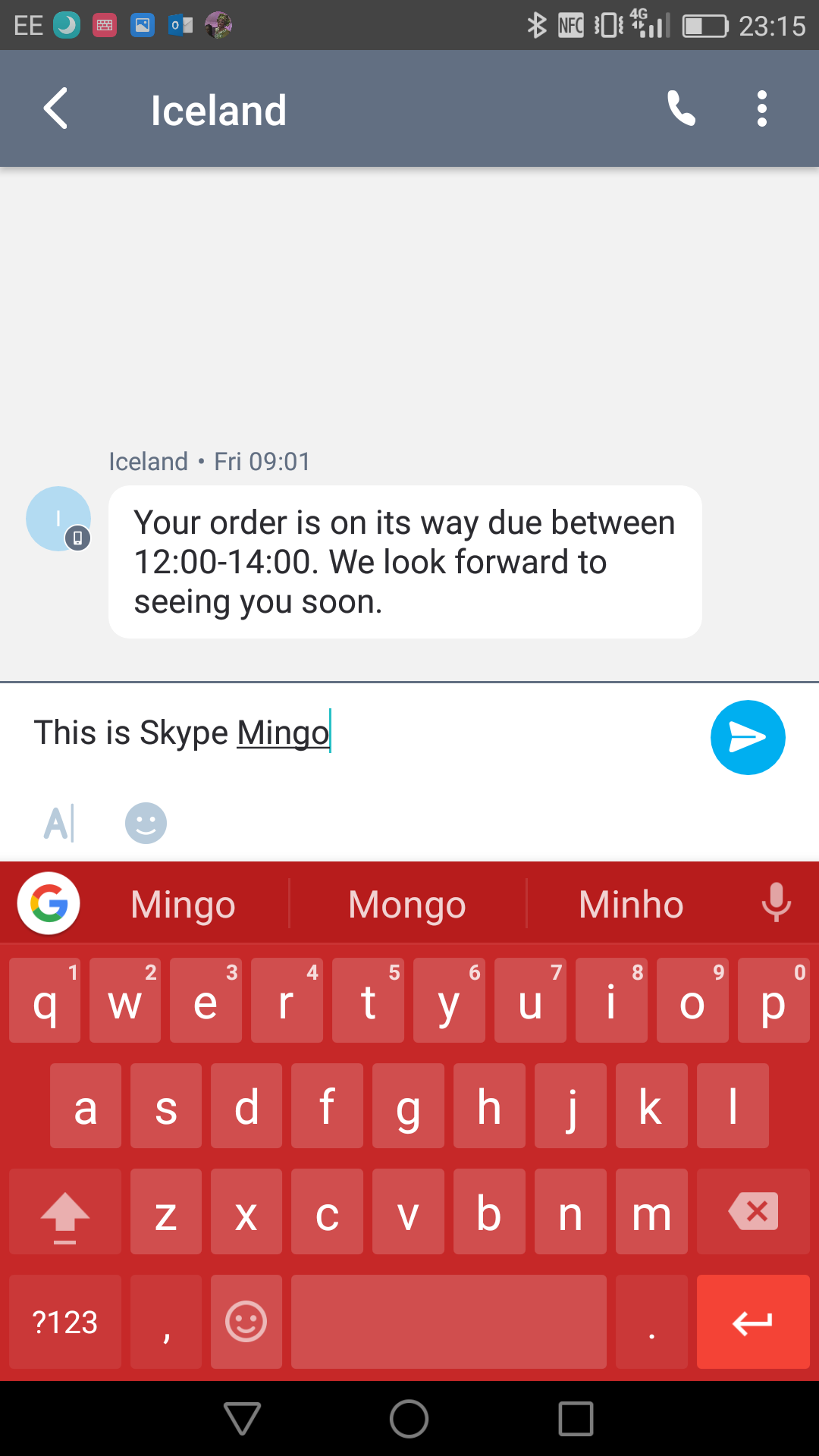Send the typed message

(747, 737)
